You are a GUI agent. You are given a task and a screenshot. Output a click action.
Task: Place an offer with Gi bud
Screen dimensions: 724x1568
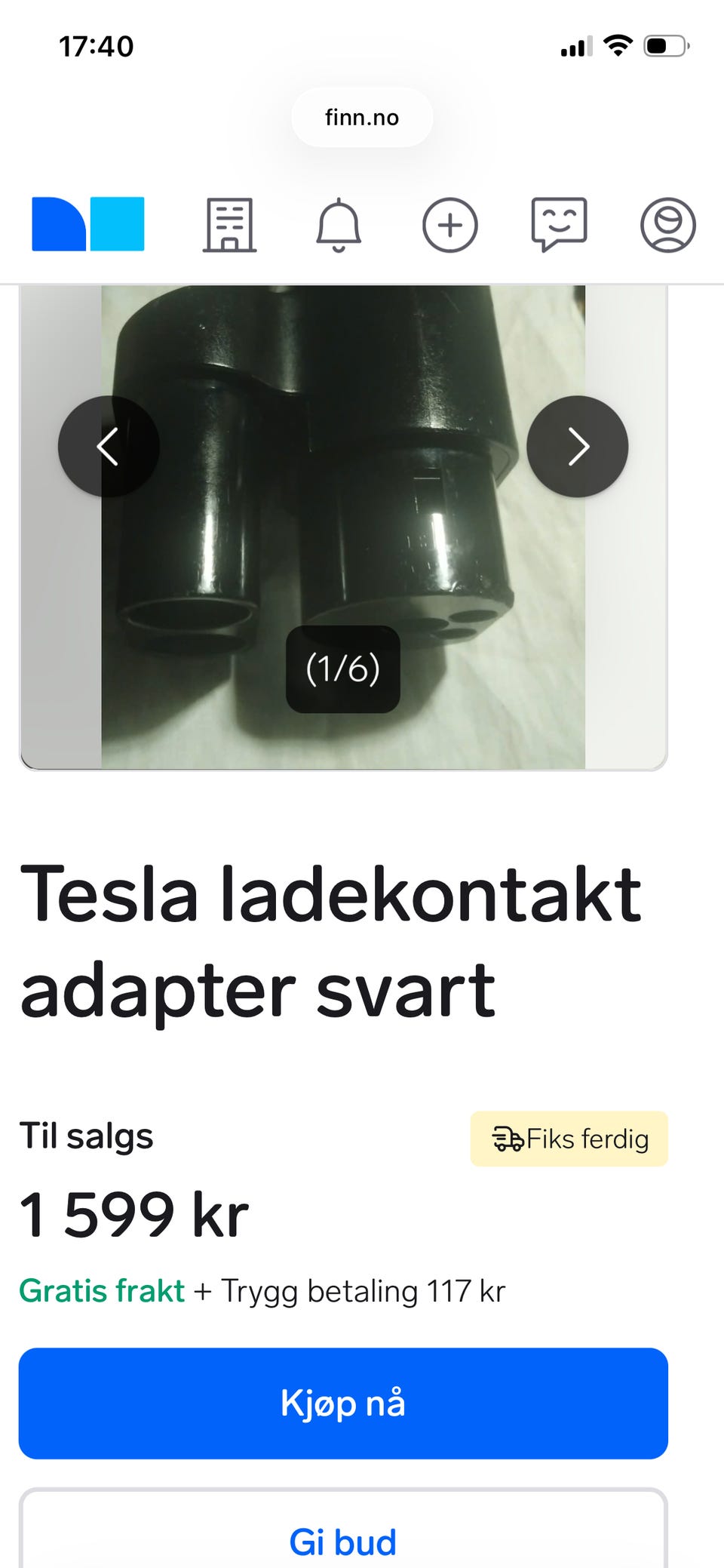click(x=343, y=1529)
